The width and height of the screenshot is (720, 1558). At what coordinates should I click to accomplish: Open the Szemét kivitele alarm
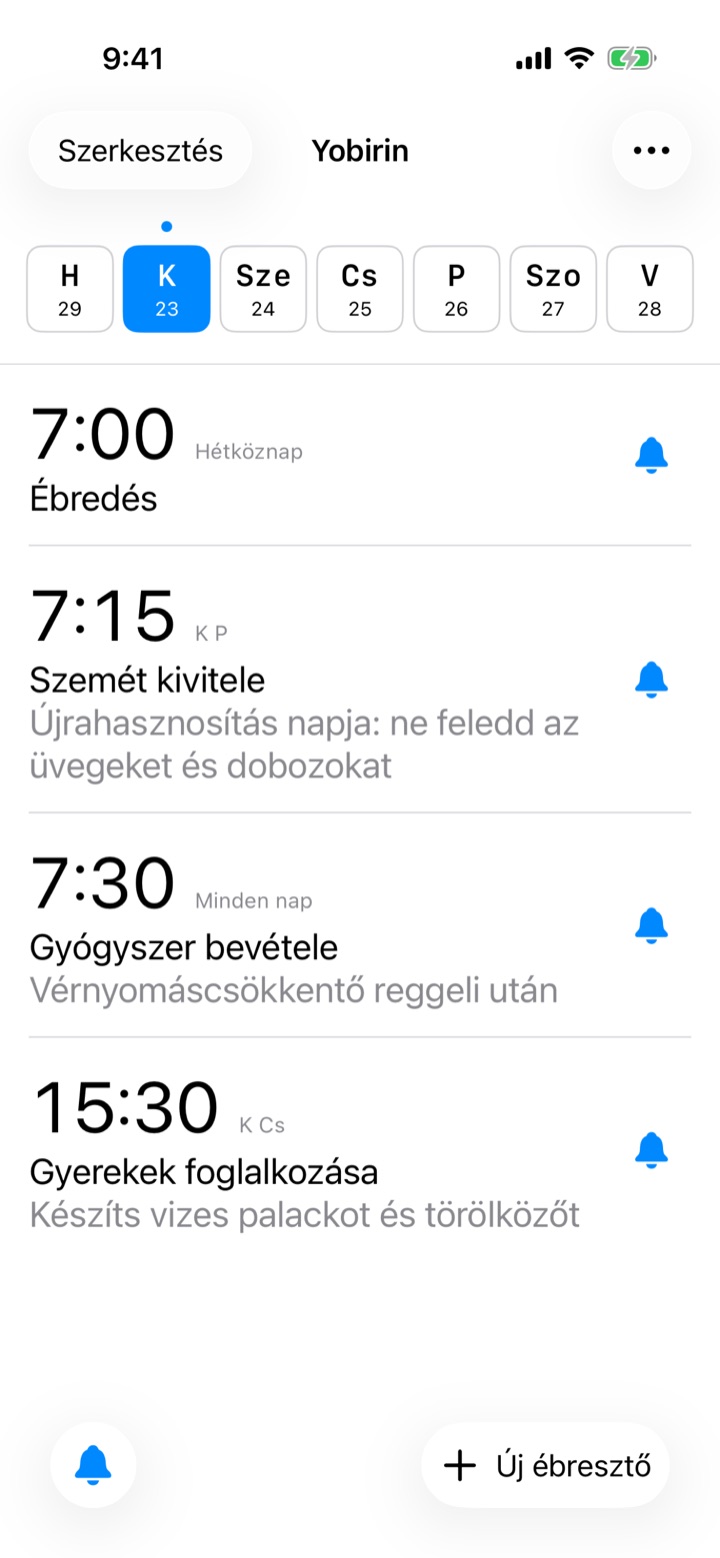[x=360, y=680]
